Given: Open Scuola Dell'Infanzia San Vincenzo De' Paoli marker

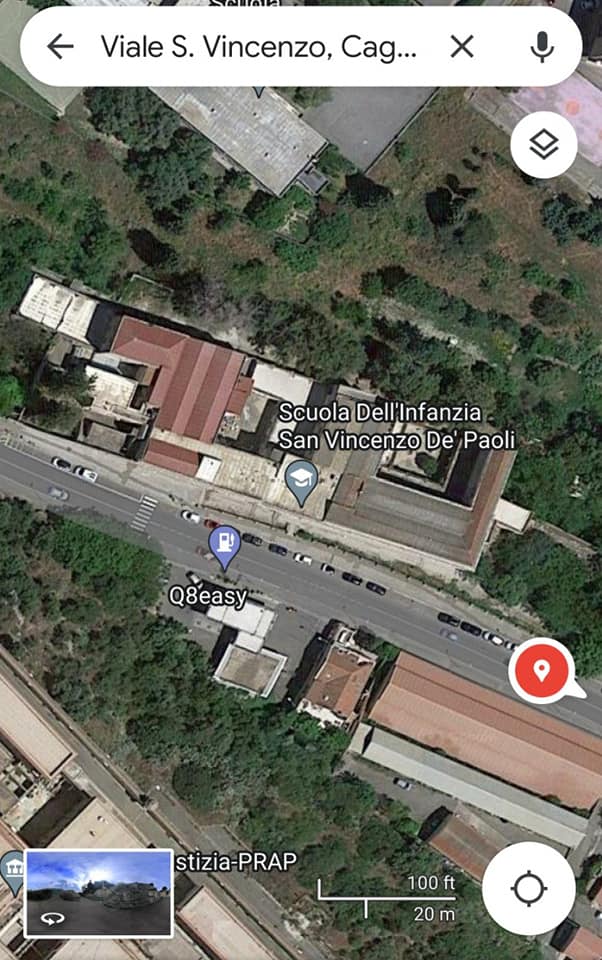Looking at the screenshot, I should click(300, 480).
